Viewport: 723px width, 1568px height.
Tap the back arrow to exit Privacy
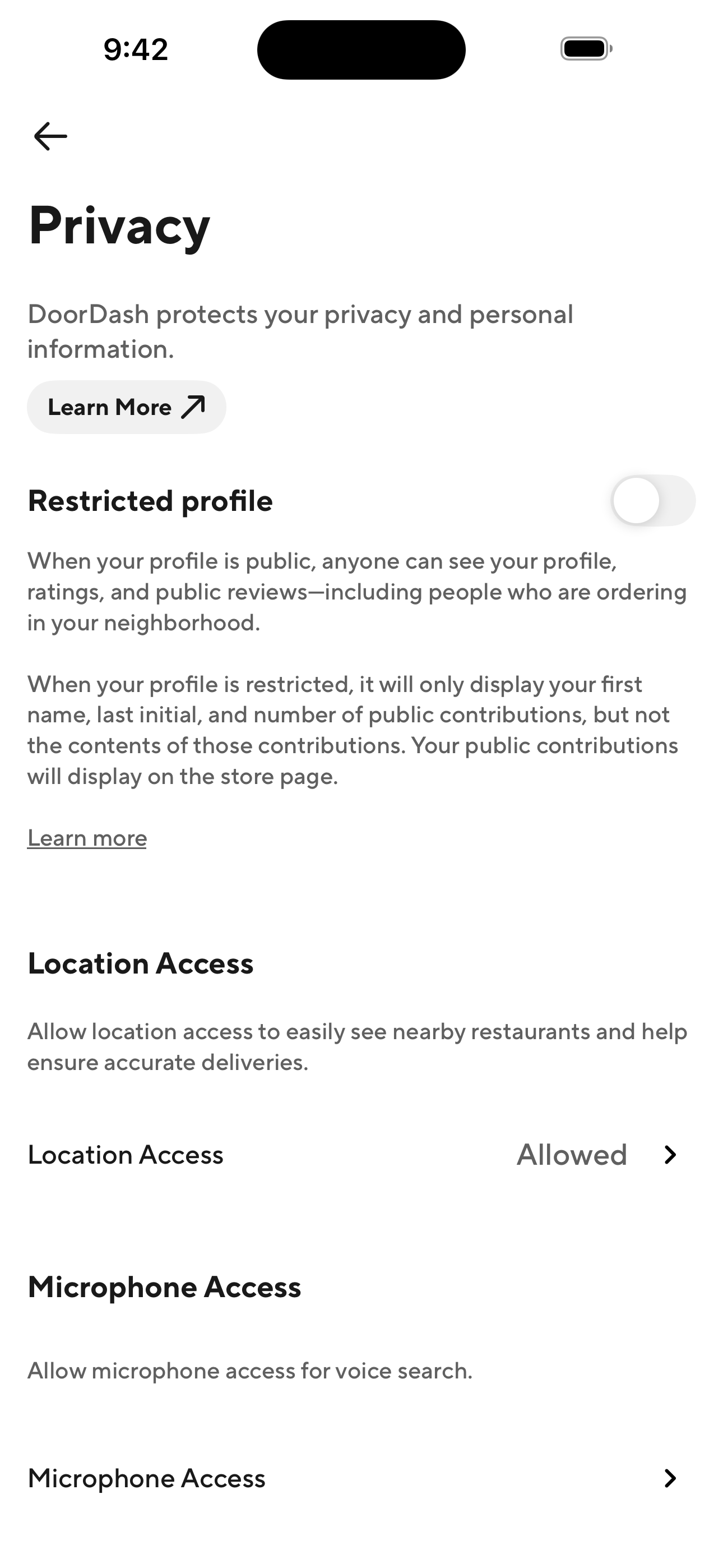point(50,136)
